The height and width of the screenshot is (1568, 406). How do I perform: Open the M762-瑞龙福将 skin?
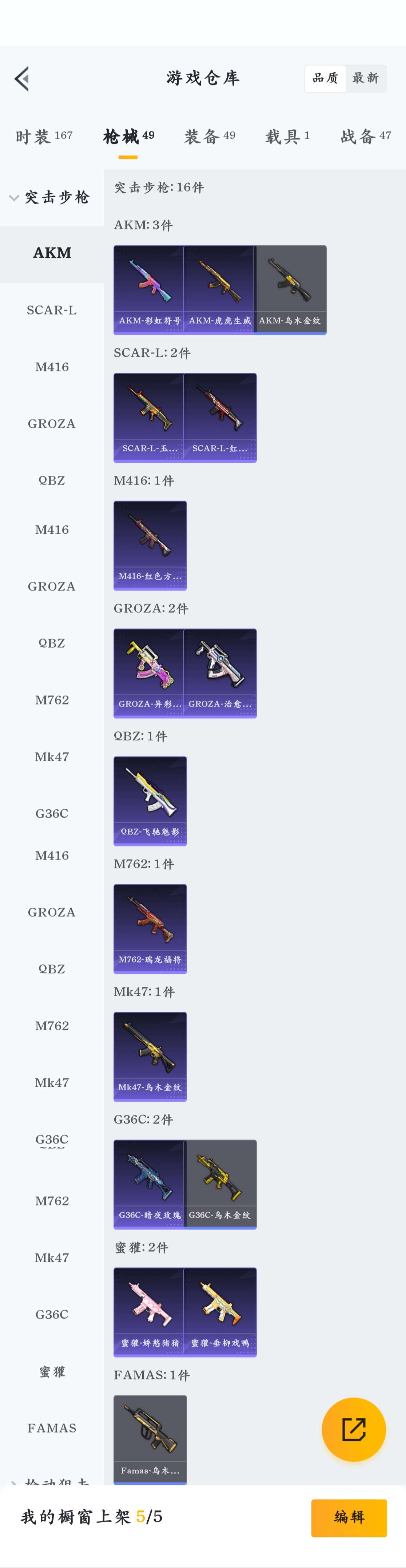click(150, 928)
